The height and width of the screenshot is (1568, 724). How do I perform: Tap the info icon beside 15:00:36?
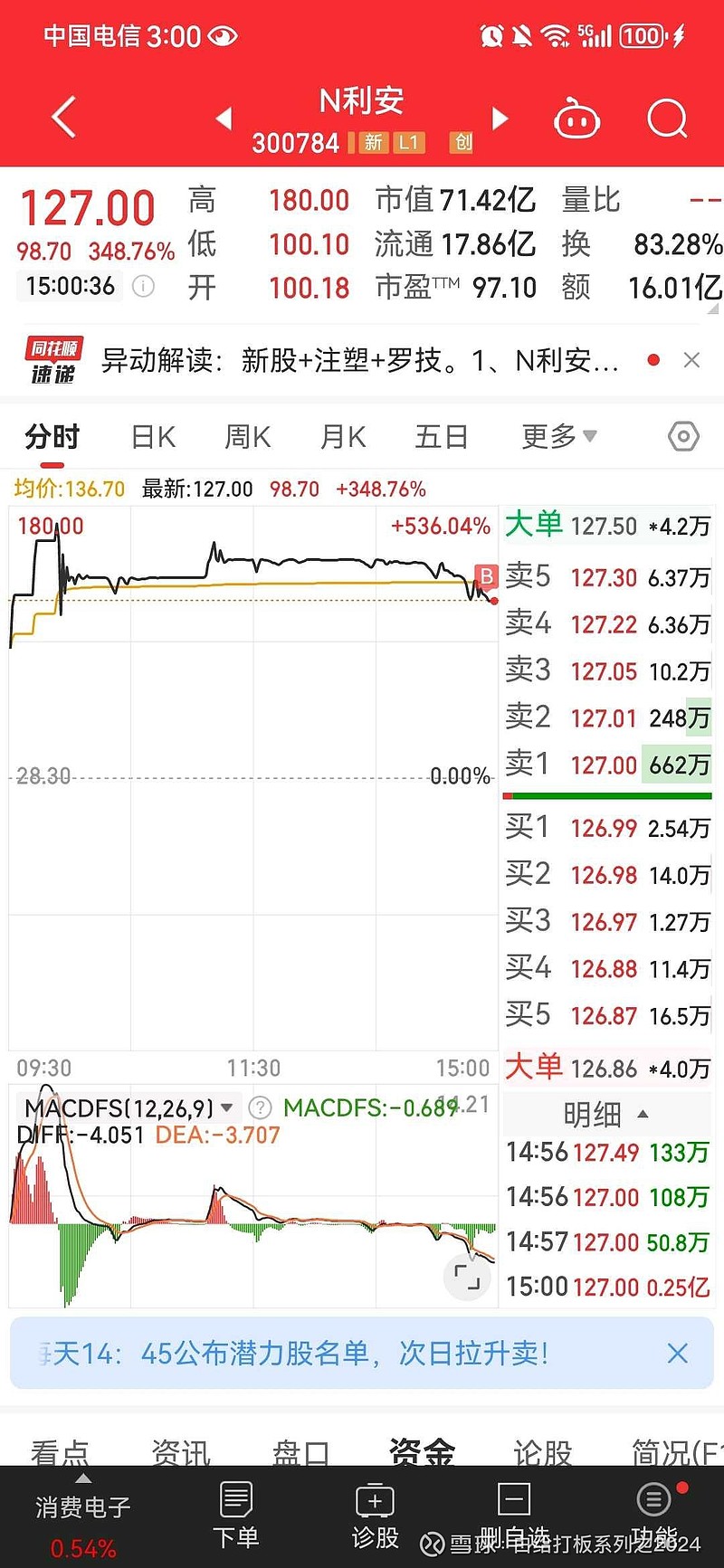(x=143, y=287)
